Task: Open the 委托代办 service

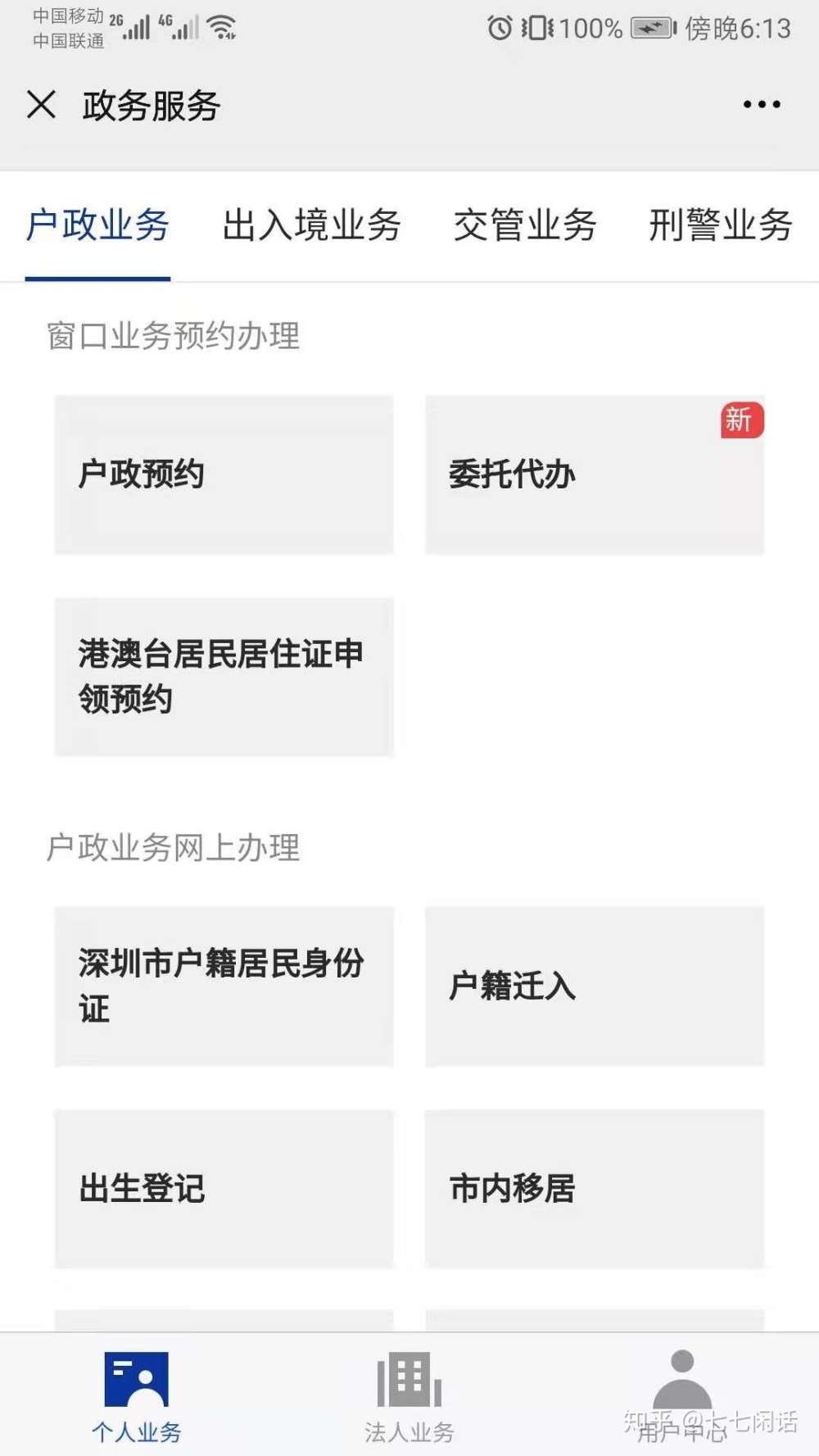Action: pos(595,474)
